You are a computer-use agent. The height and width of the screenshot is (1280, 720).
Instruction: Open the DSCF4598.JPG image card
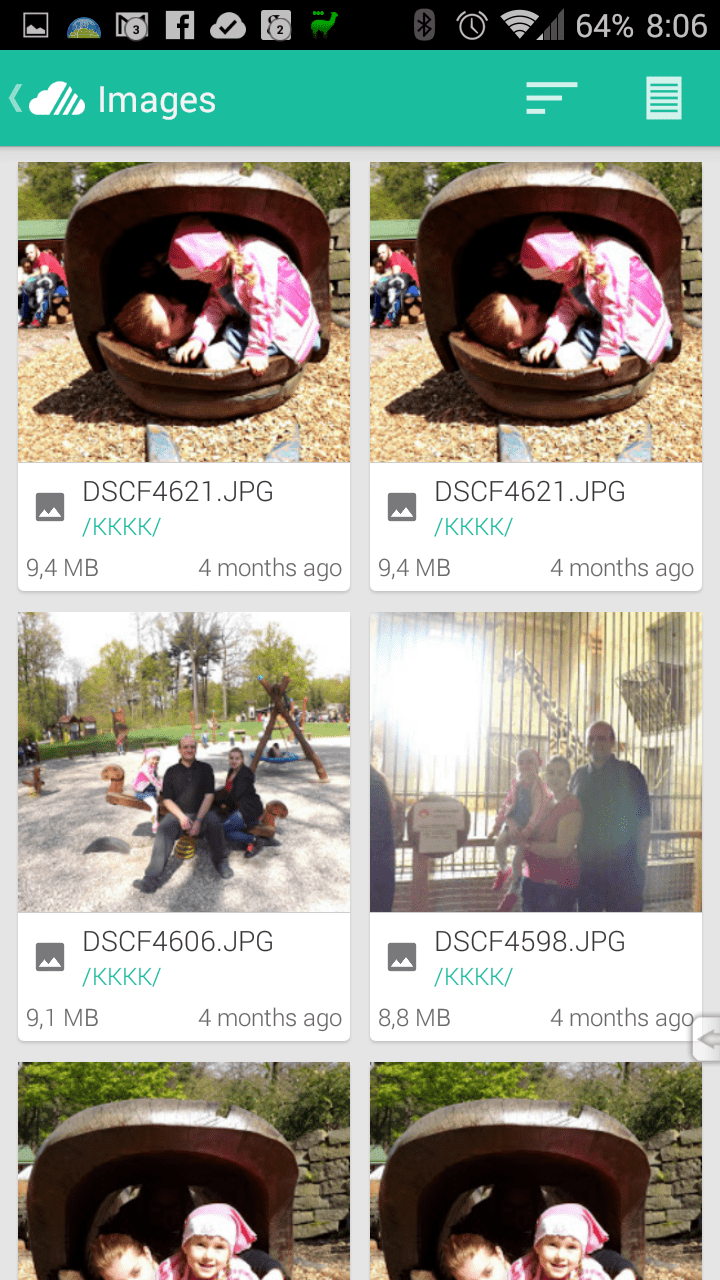(536, 826)
